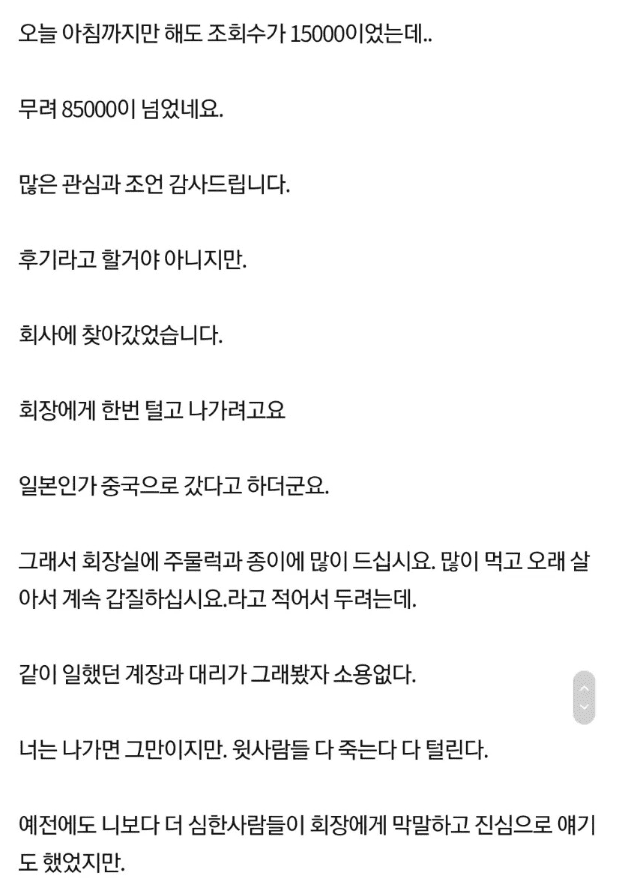The image size is (623, 887).
Task: Tap the fast-scroll handle with up/down arrows
Action: (x=584, y=697)
